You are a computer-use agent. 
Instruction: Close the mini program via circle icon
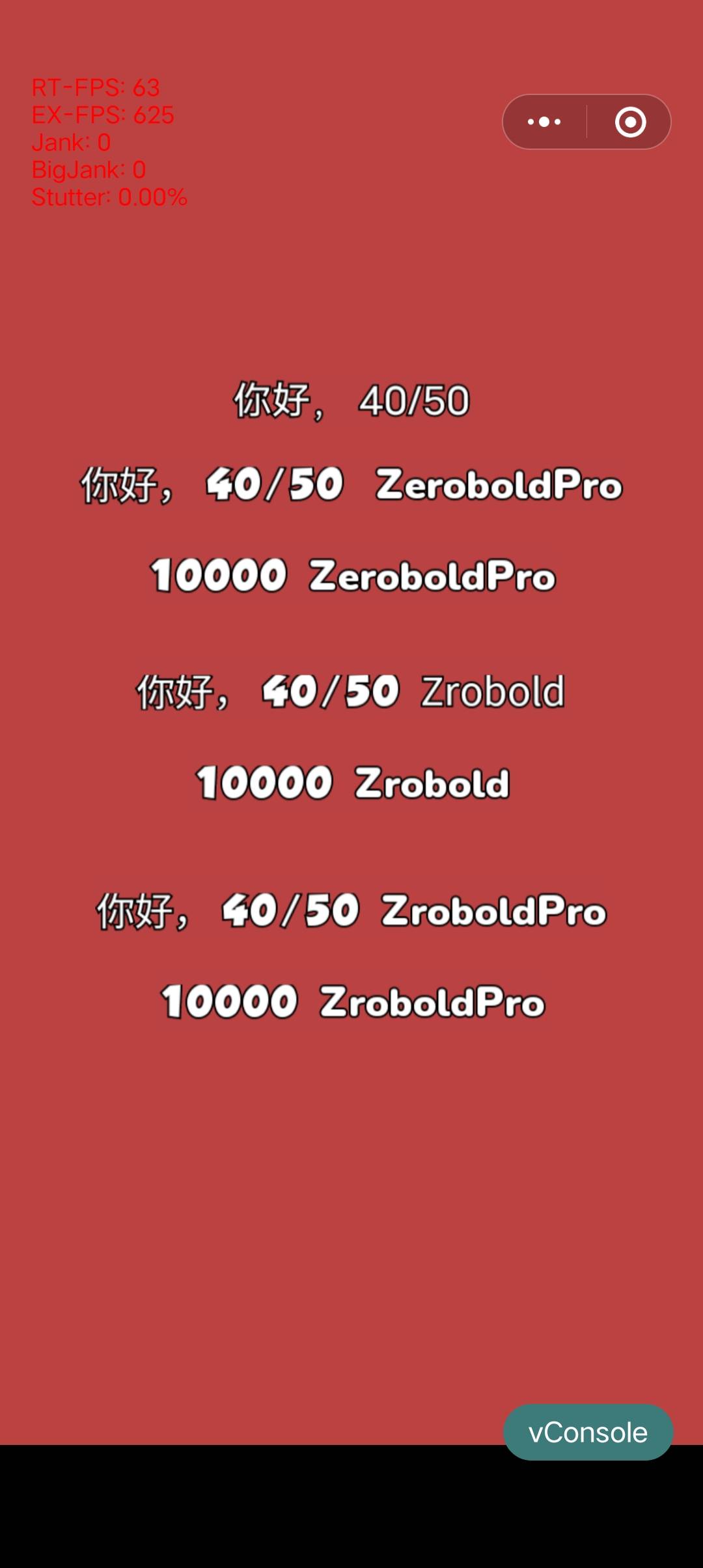click(x=630, y=122)
